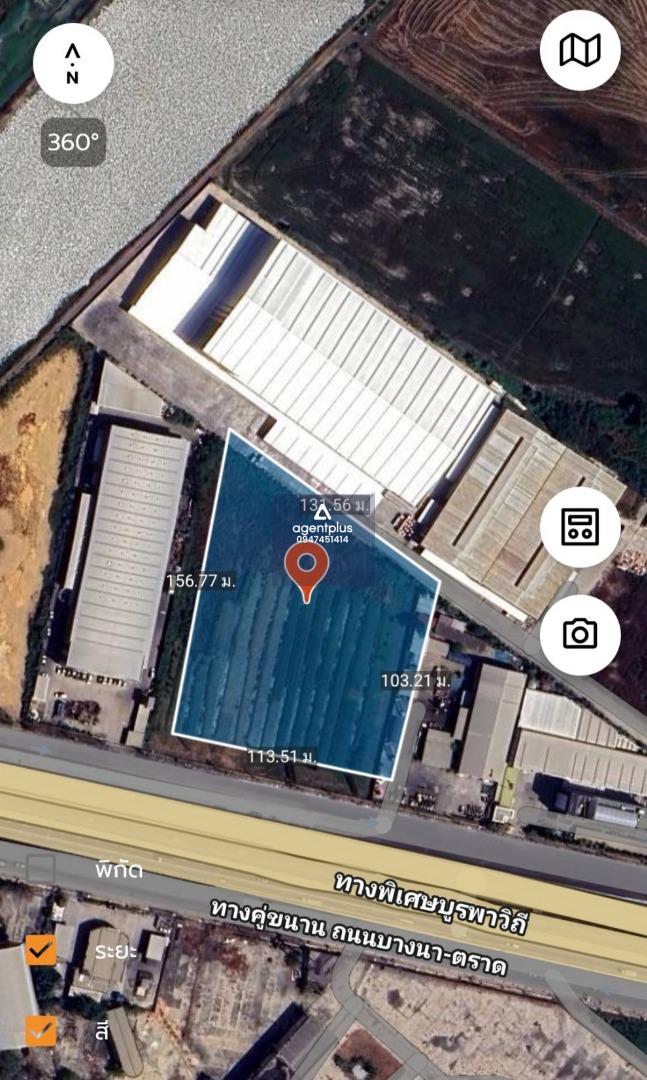Enable the พิกัด checkbox
The image size is (647, 1080).
pyautogui.click(x=41, y=869)
